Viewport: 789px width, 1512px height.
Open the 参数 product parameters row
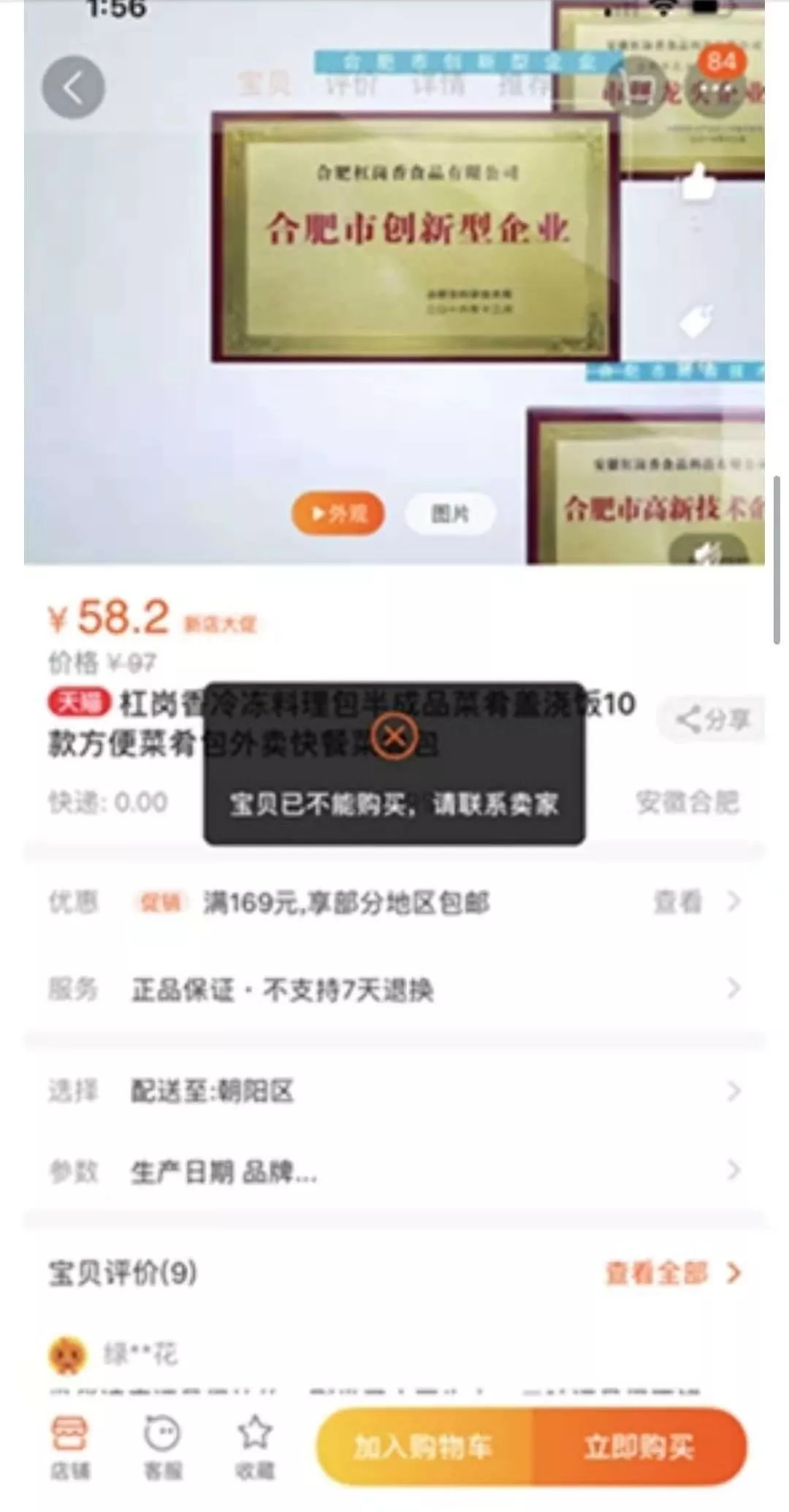coord(394,1172)
